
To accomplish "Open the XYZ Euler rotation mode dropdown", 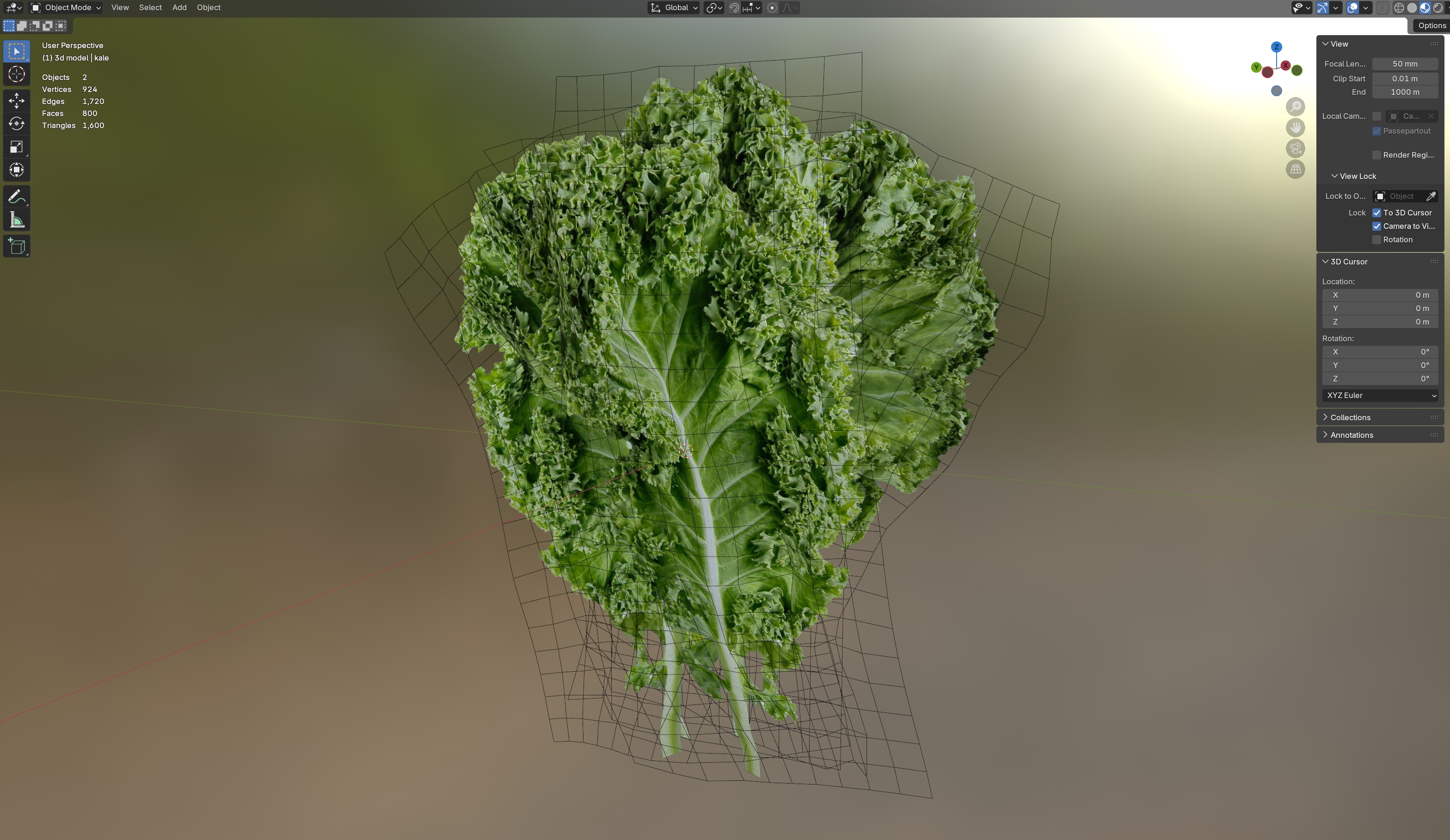I will (1380, 395).
